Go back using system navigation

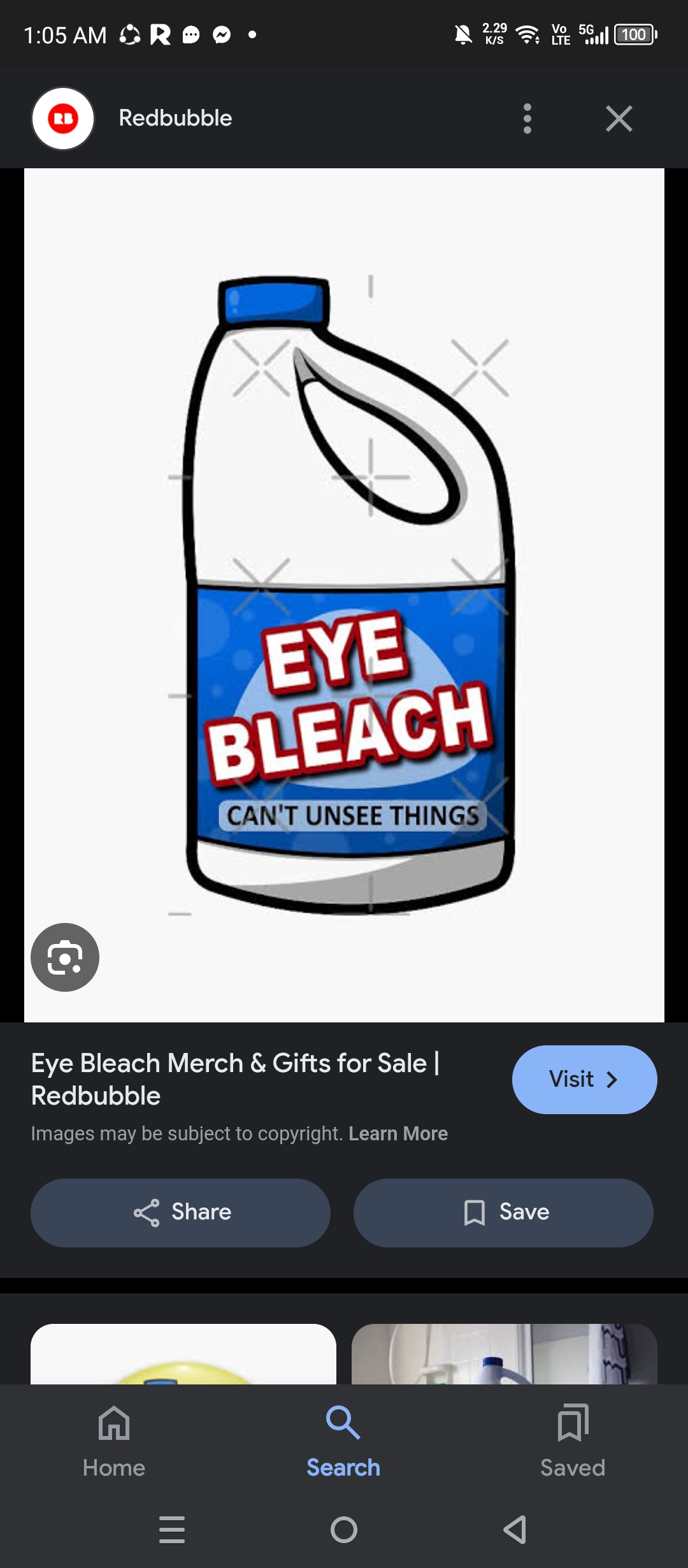(515, 1530)
